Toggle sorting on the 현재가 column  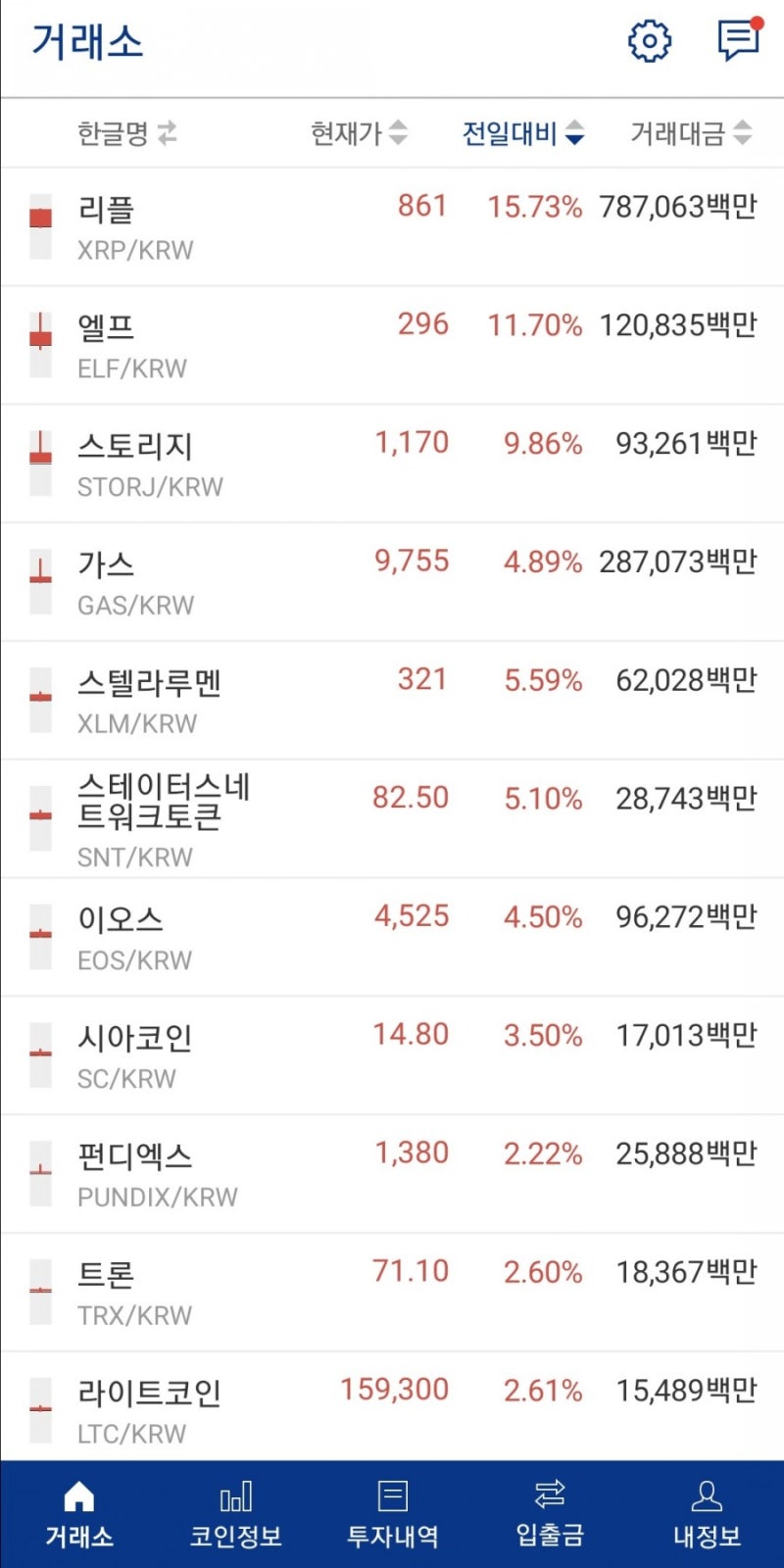[x=397, y=134]
